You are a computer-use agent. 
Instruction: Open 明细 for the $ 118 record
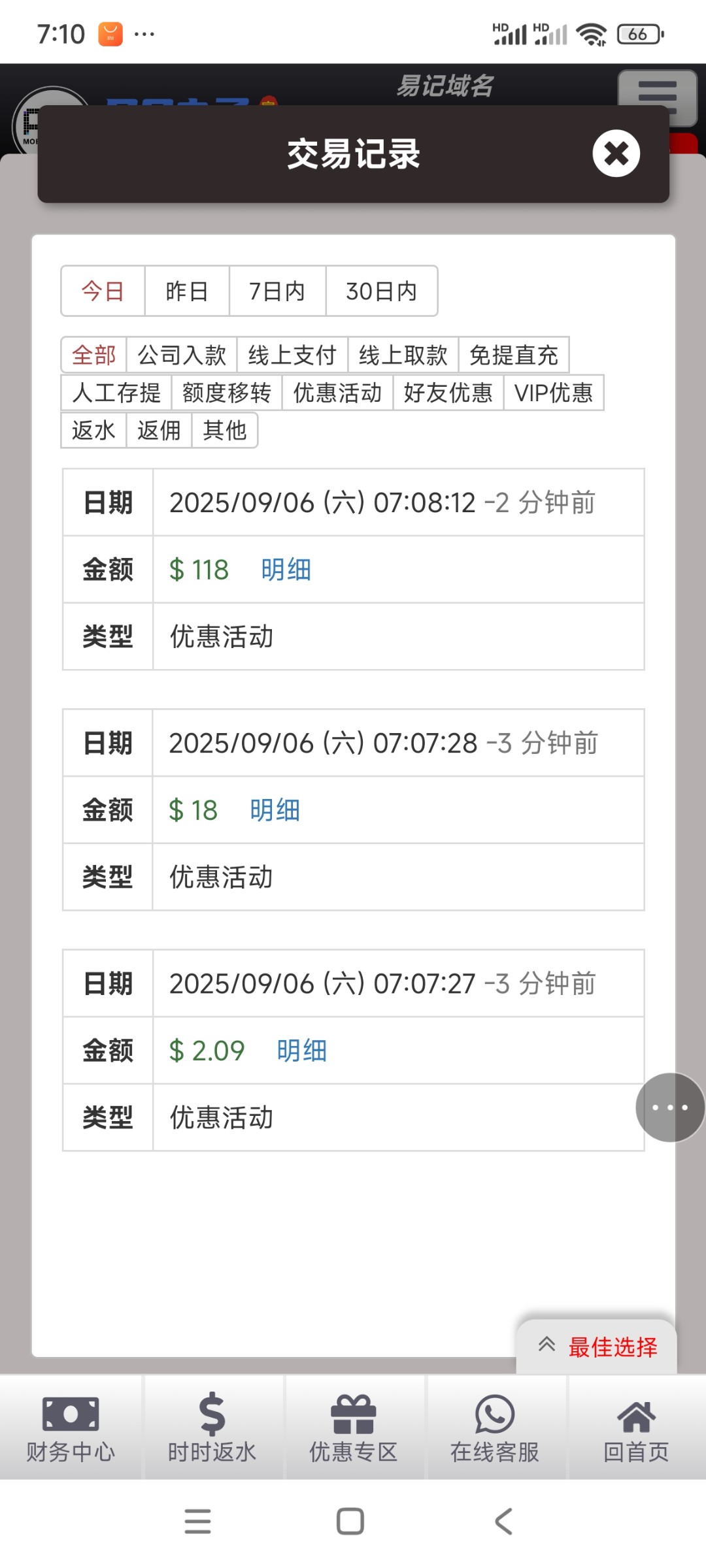[286, 570]
